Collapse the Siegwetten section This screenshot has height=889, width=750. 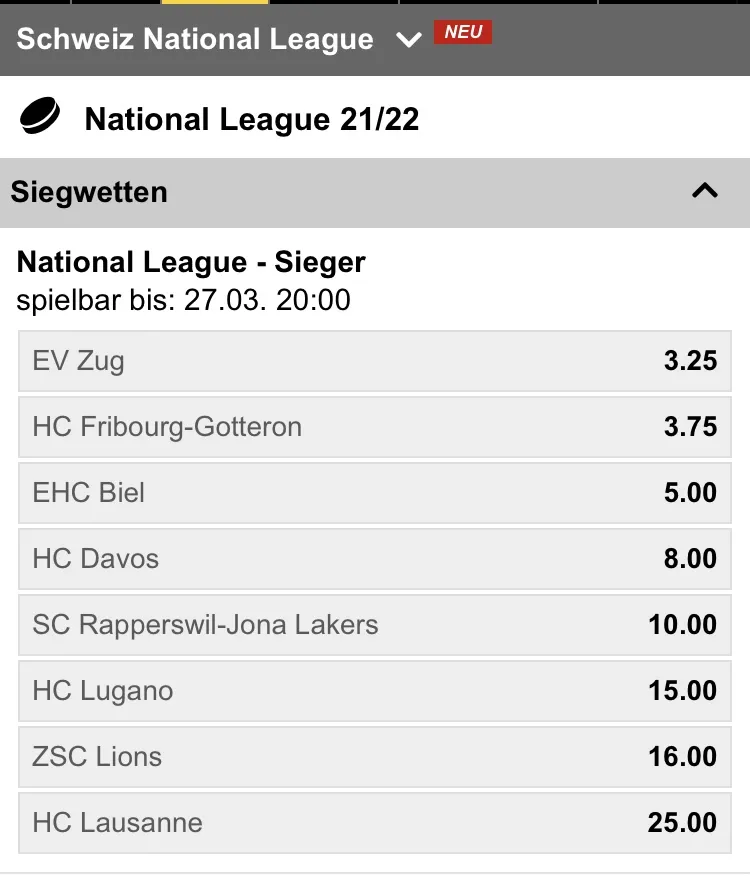click(x=705, y=191)
